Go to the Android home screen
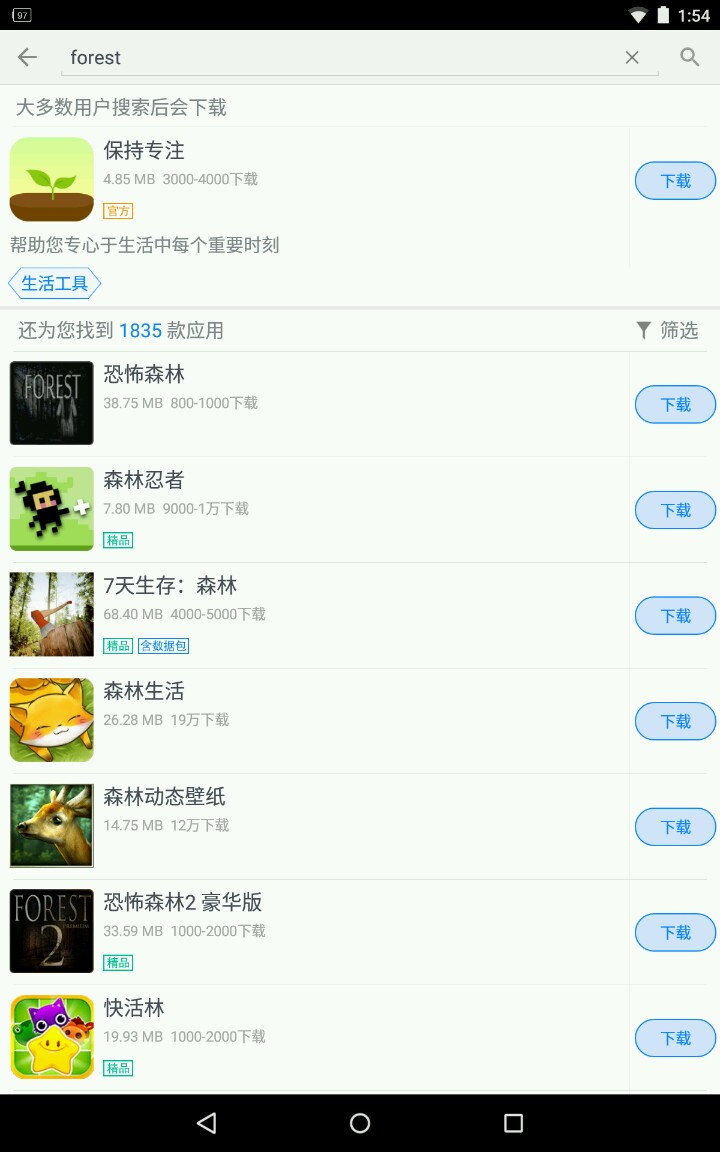This screenshot has width=720, height=1152. pyautogui.click(x=360, y=1123)
